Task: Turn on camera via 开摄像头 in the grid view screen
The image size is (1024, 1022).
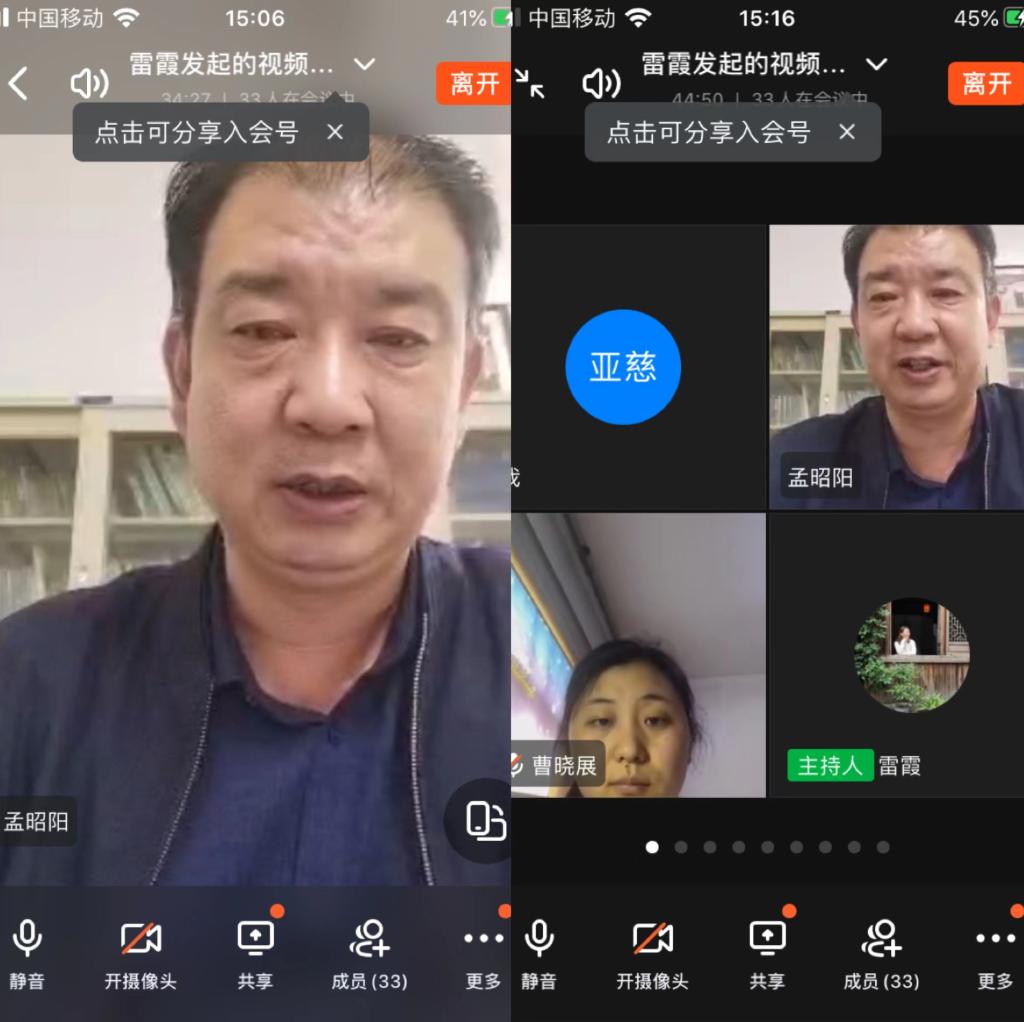Action: point(652,953)
